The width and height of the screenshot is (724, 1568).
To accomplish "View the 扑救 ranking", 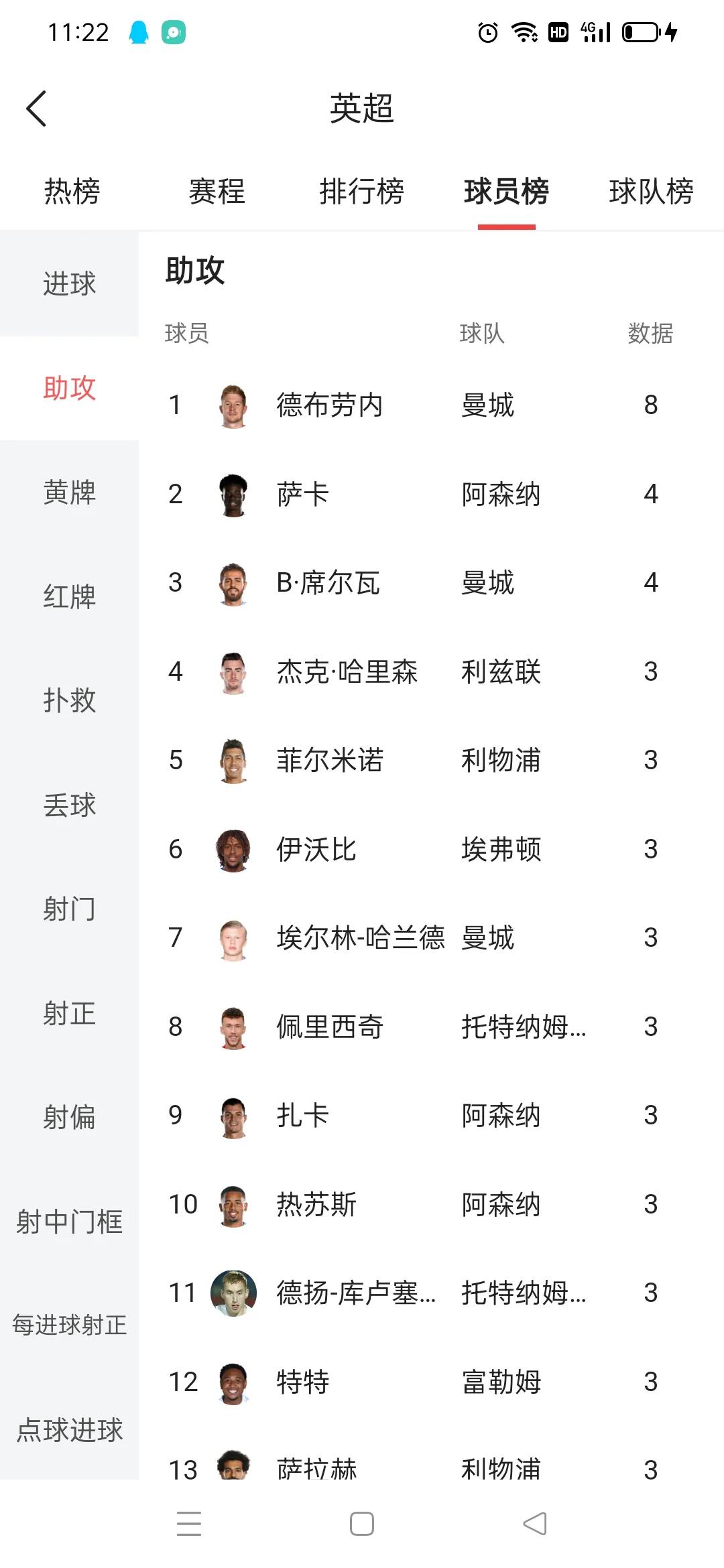I will [x=69, y=700].
